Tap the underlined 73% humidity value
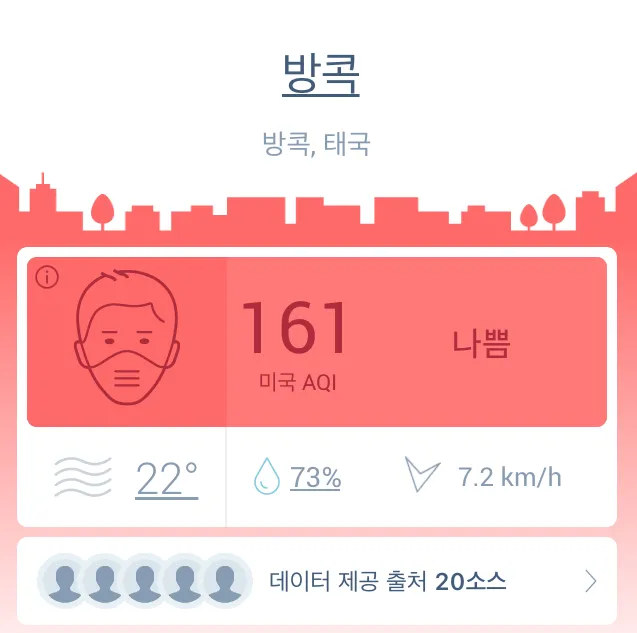The height and width of the screenshot is (633, 637). (x=315, y=478)
